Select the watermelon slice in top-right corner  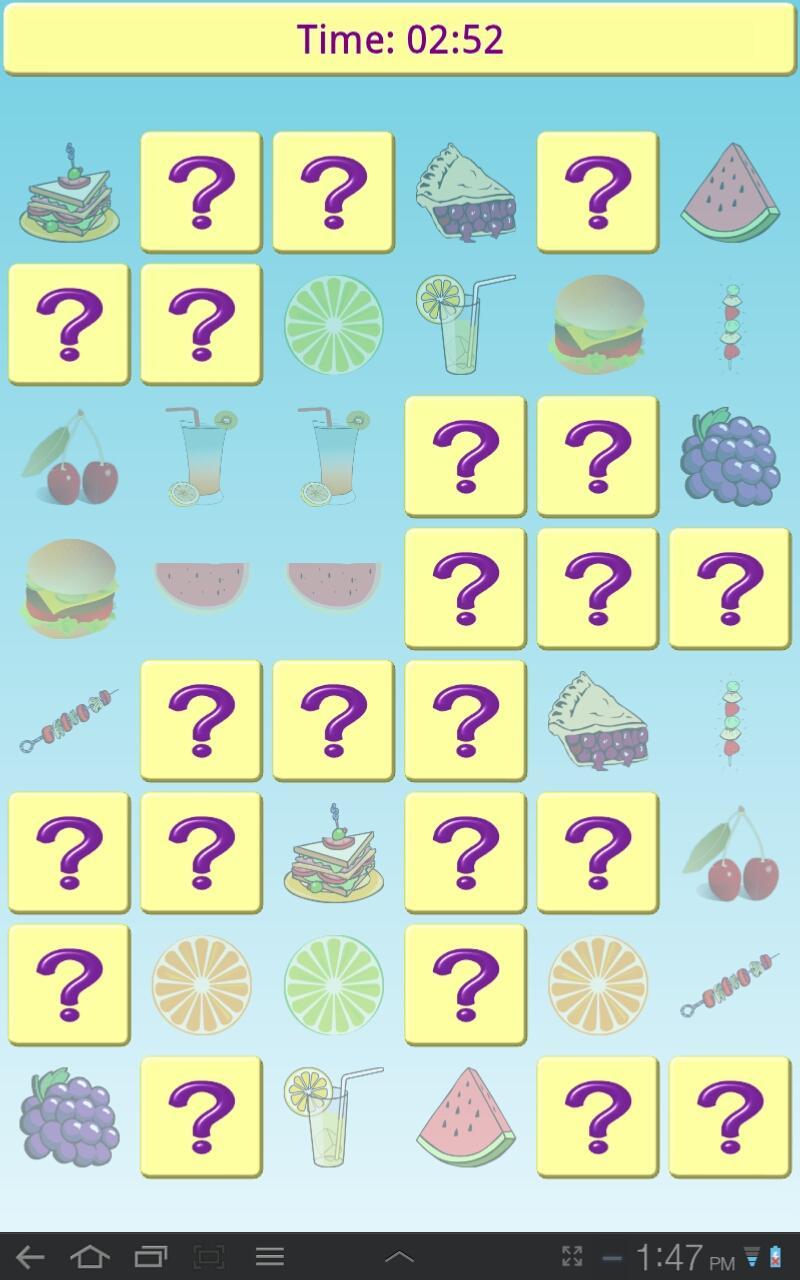pos(729,192)
